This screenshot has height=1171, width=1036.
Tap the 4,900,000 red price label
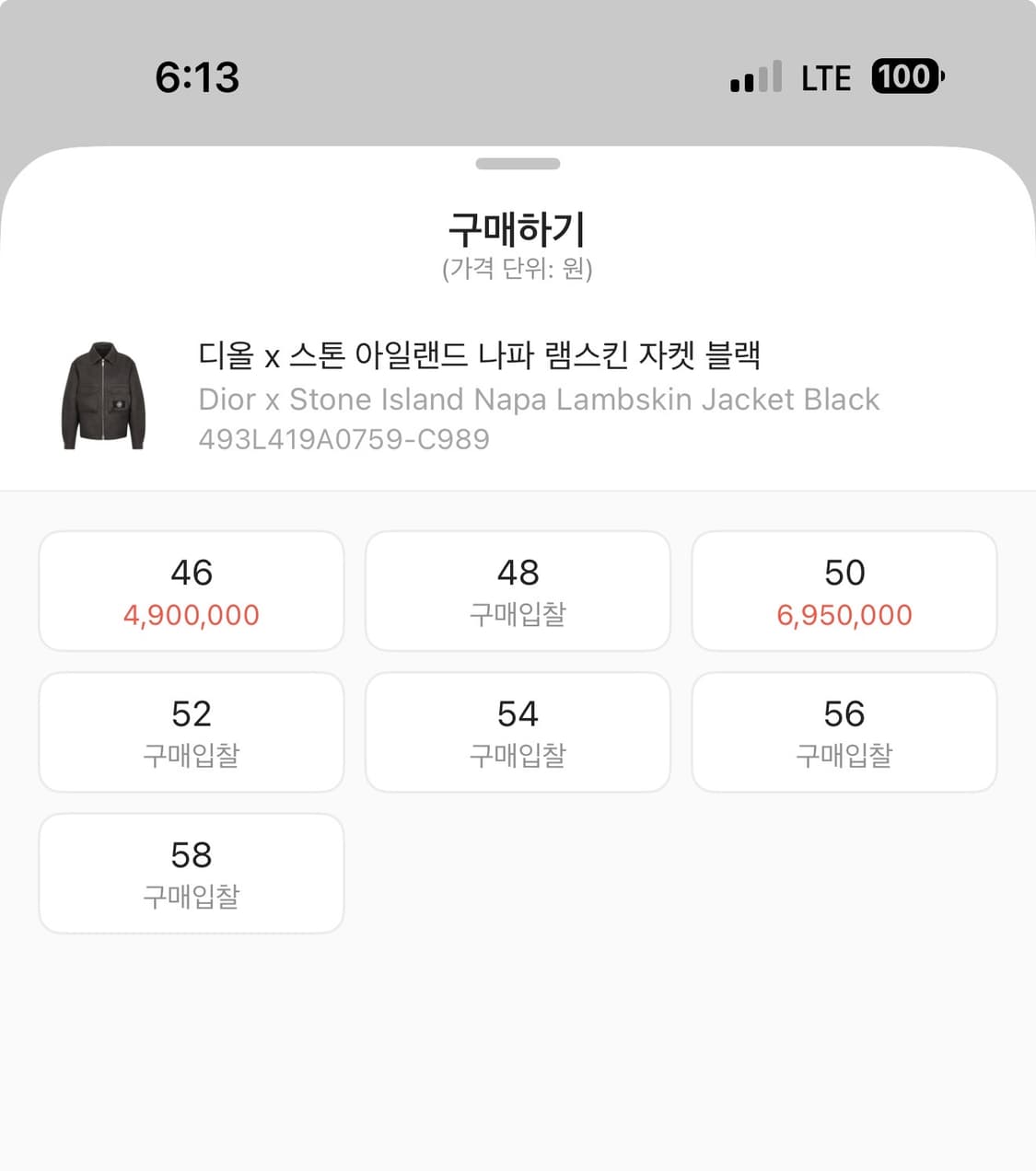coord(191,613)
